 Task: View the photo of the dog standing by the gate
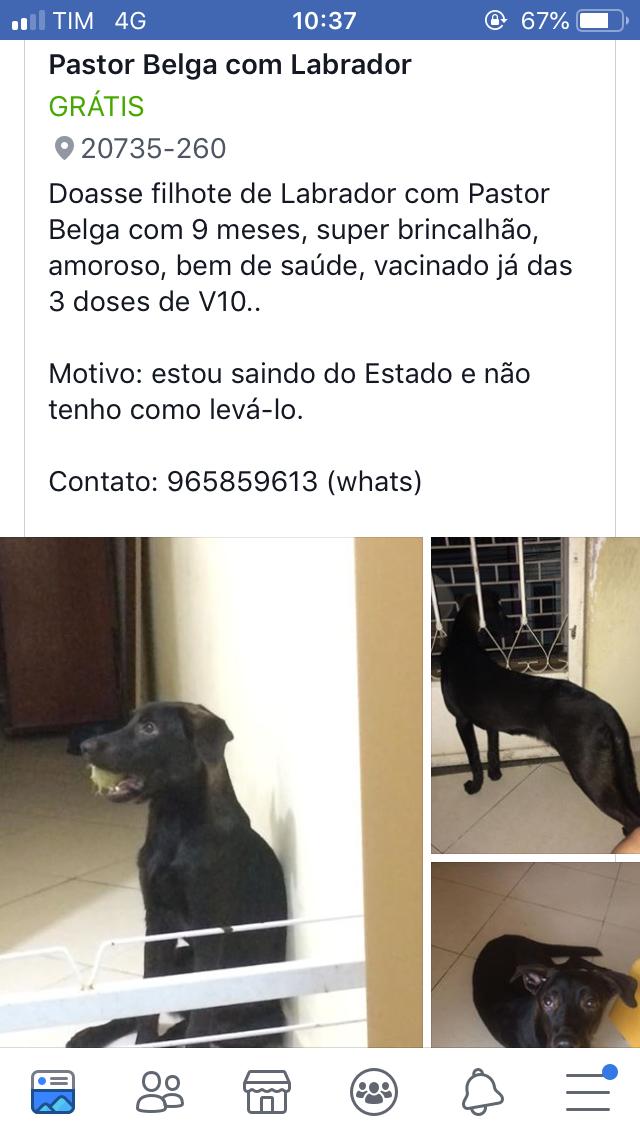535,695
